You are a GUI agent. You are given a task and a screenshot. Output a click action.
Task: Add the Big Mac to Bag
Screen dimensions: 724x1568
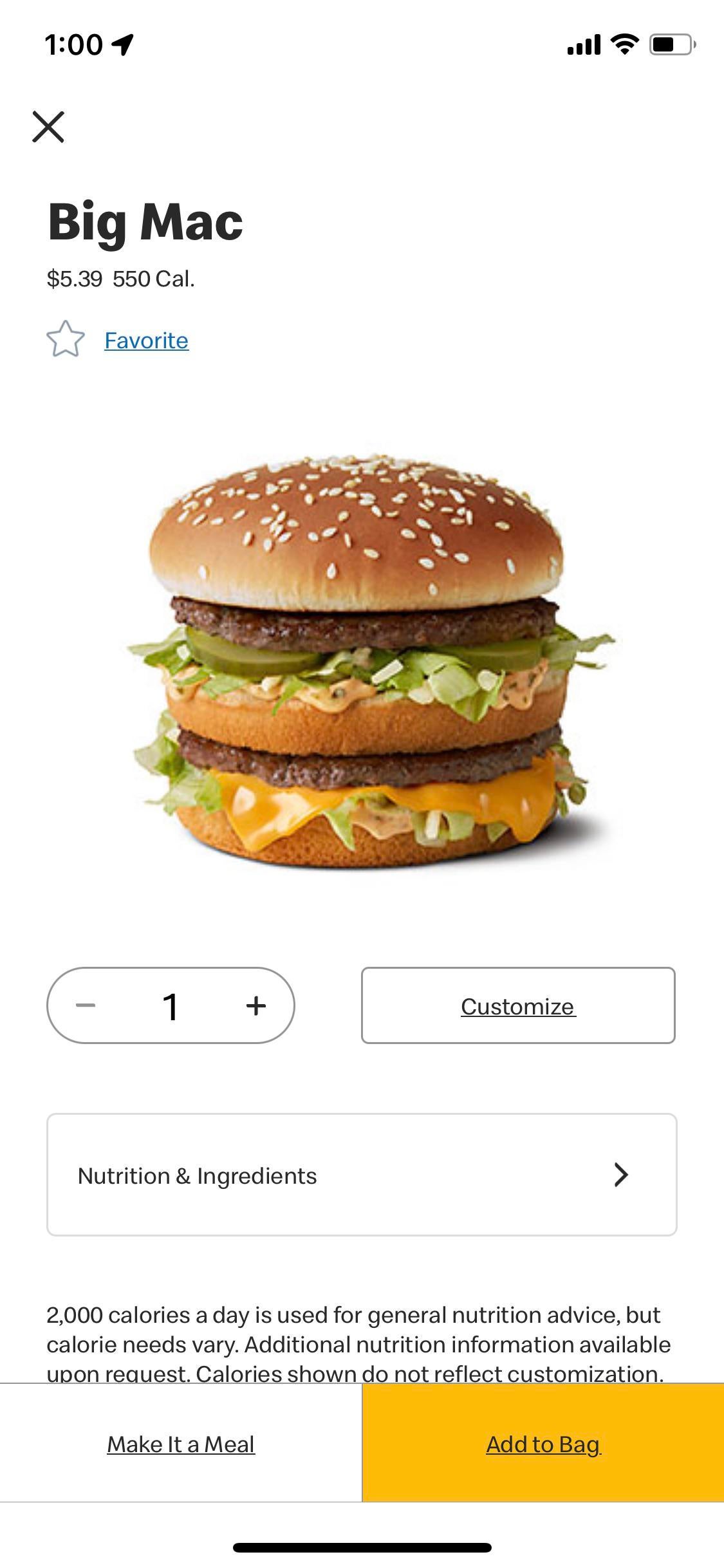pos(543,1444)
